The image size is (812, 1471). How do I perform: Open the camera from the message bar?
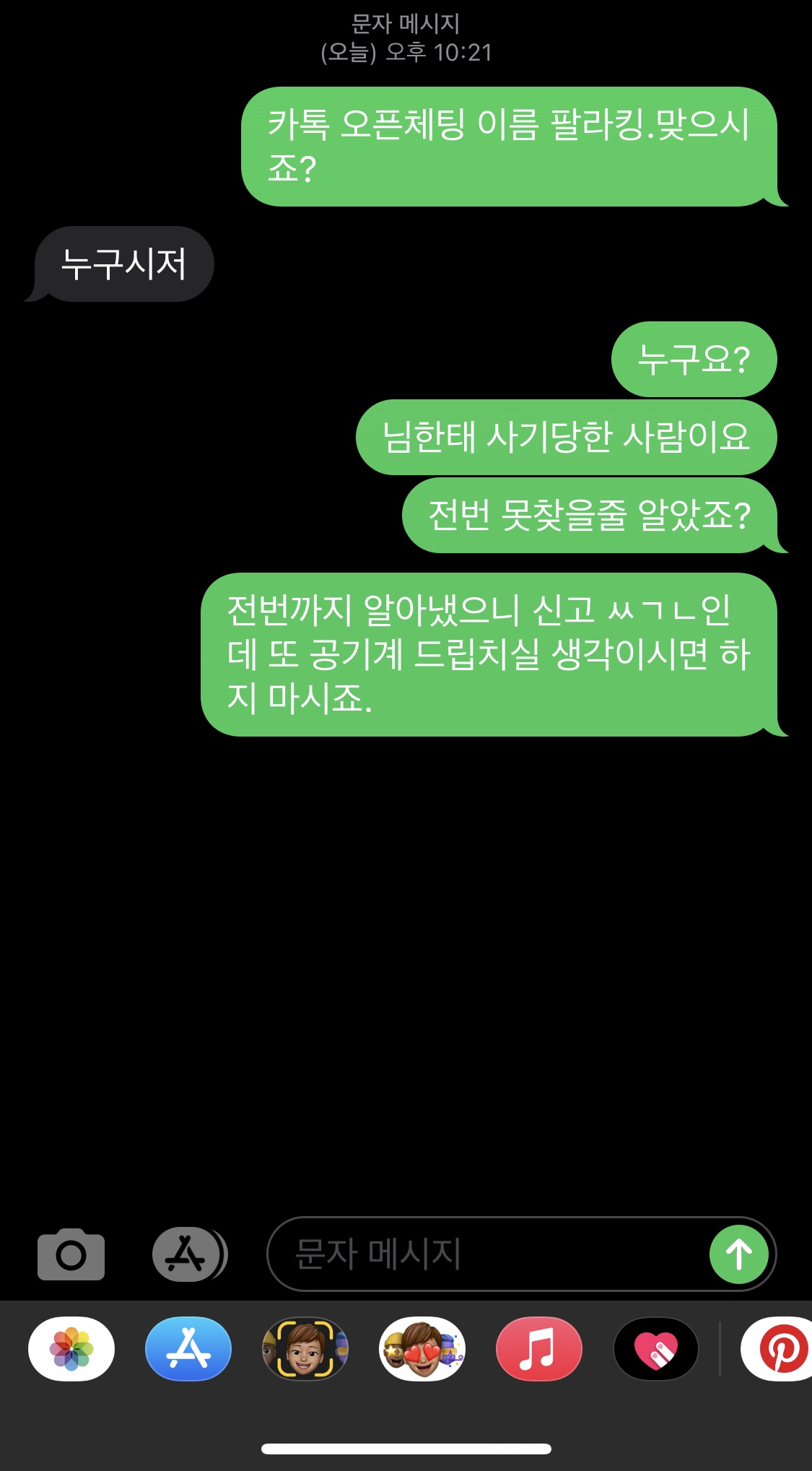click(71, 1254)
